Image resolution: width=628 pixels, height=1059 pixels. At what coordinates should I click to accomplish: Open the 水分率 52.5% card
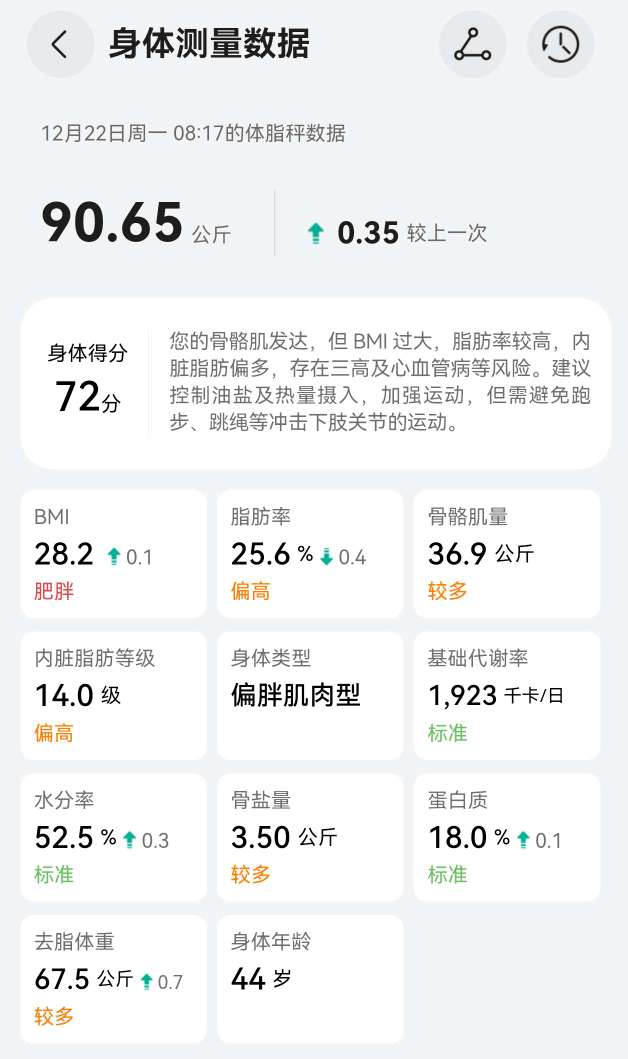point(113,837)
